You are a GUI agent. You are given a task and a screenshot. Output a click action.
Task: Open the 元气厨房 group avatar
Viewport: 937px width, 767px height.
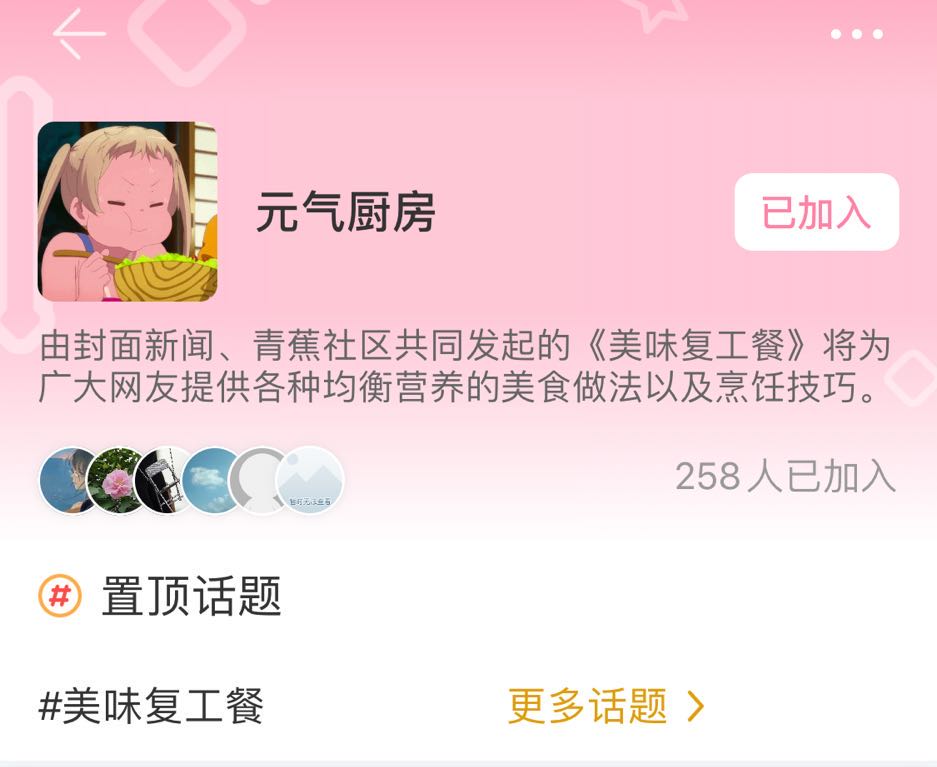(x=127, y=211)
